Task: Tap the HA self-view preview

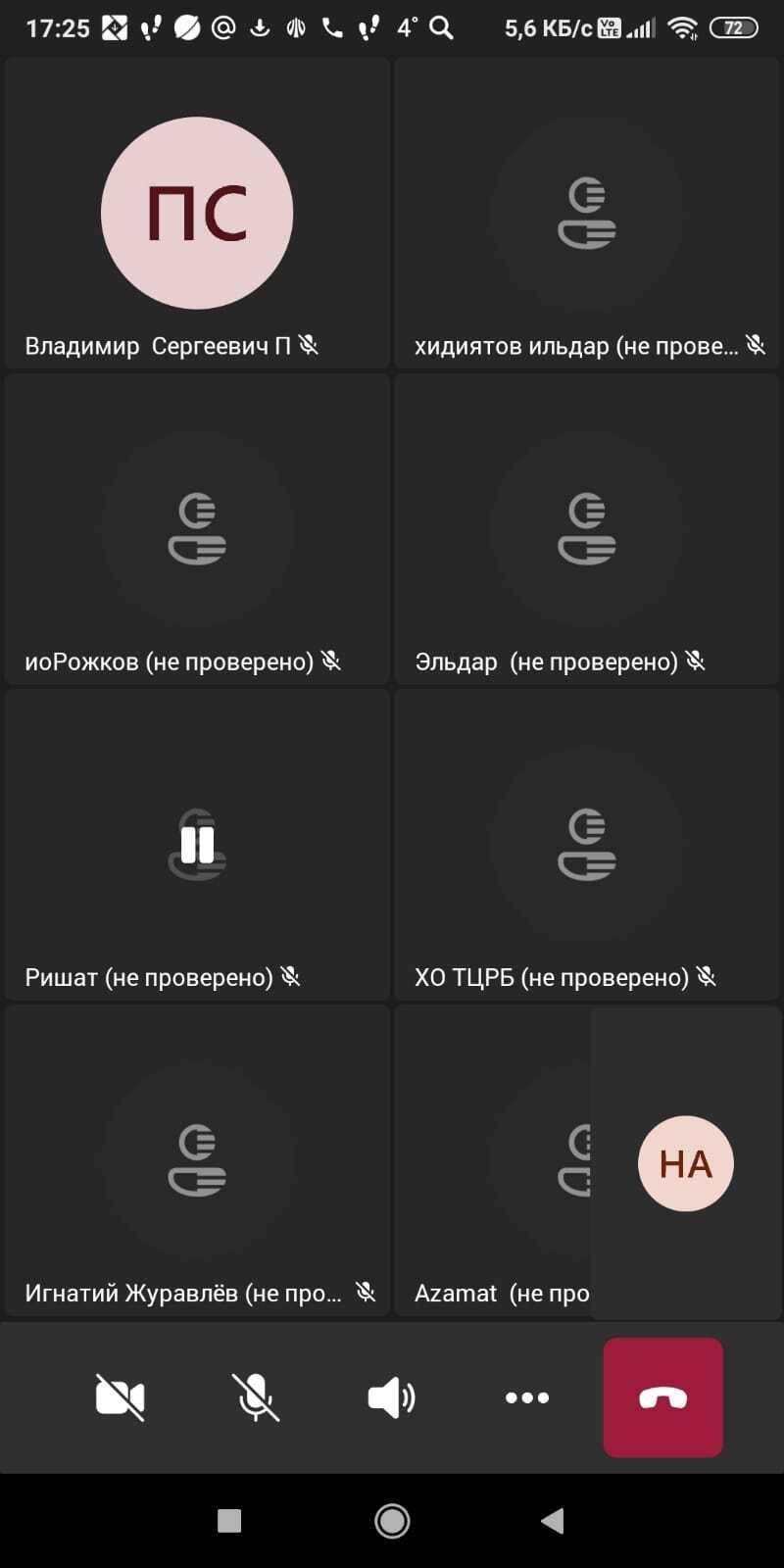Action: (x=686, y=1163)
